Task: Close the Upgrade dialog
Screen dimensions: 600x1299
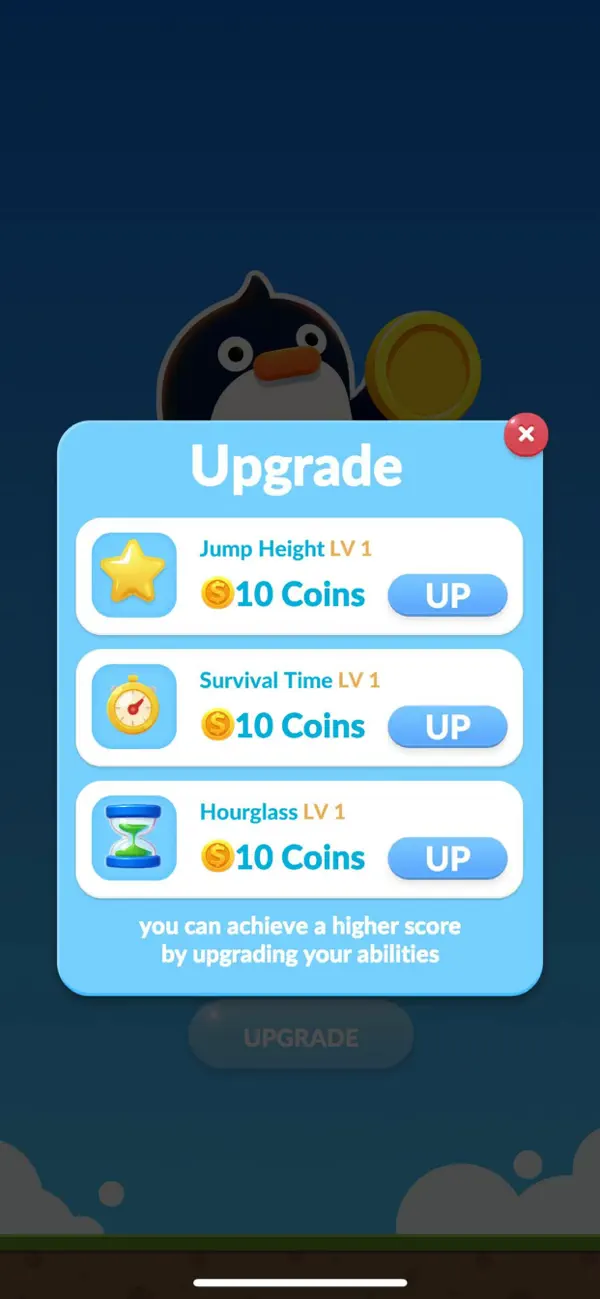Action: coord(526,435)
